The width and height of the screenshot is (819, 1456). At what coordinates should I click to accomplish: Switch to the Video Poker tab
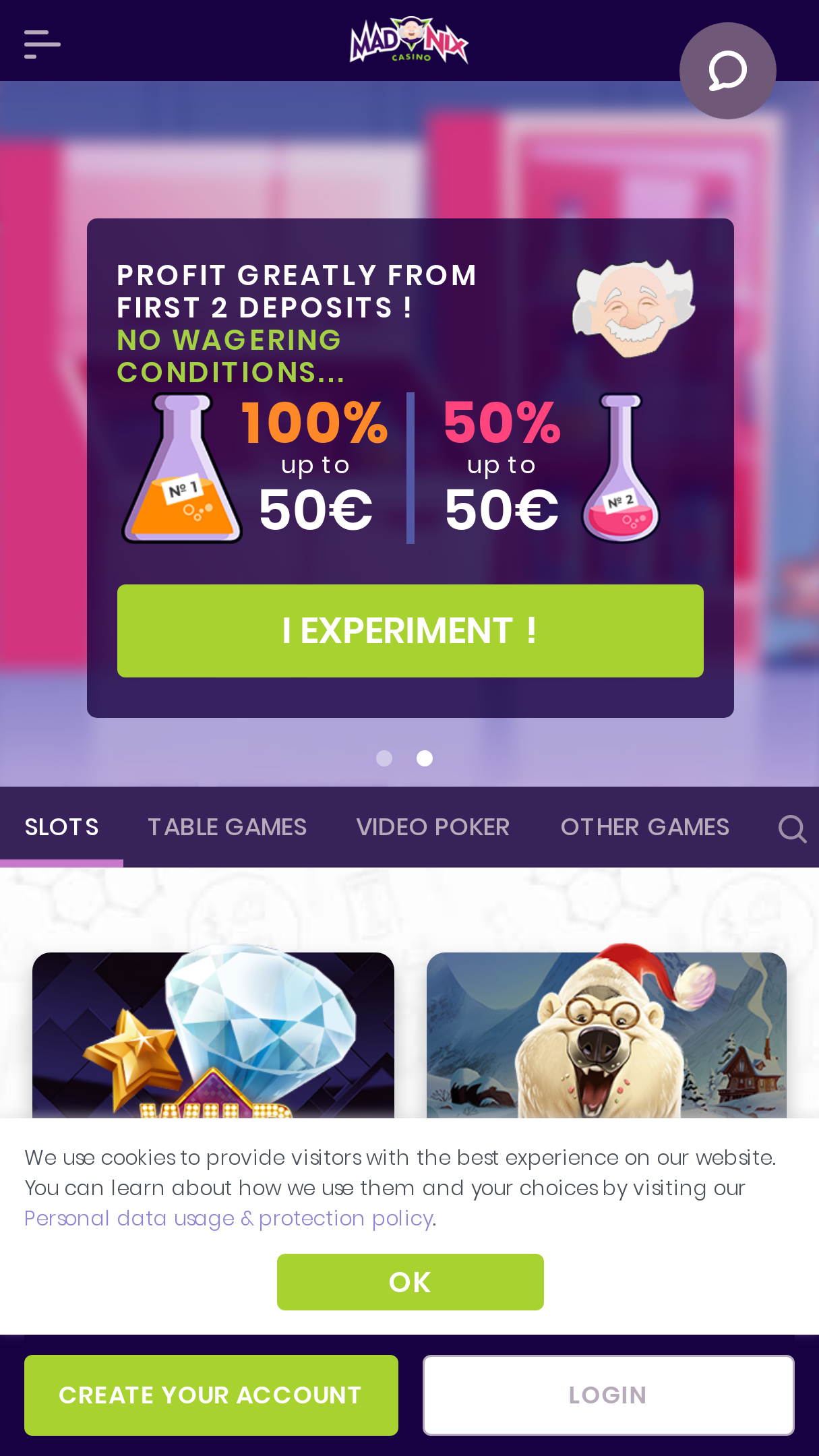[x=433, y=827]
